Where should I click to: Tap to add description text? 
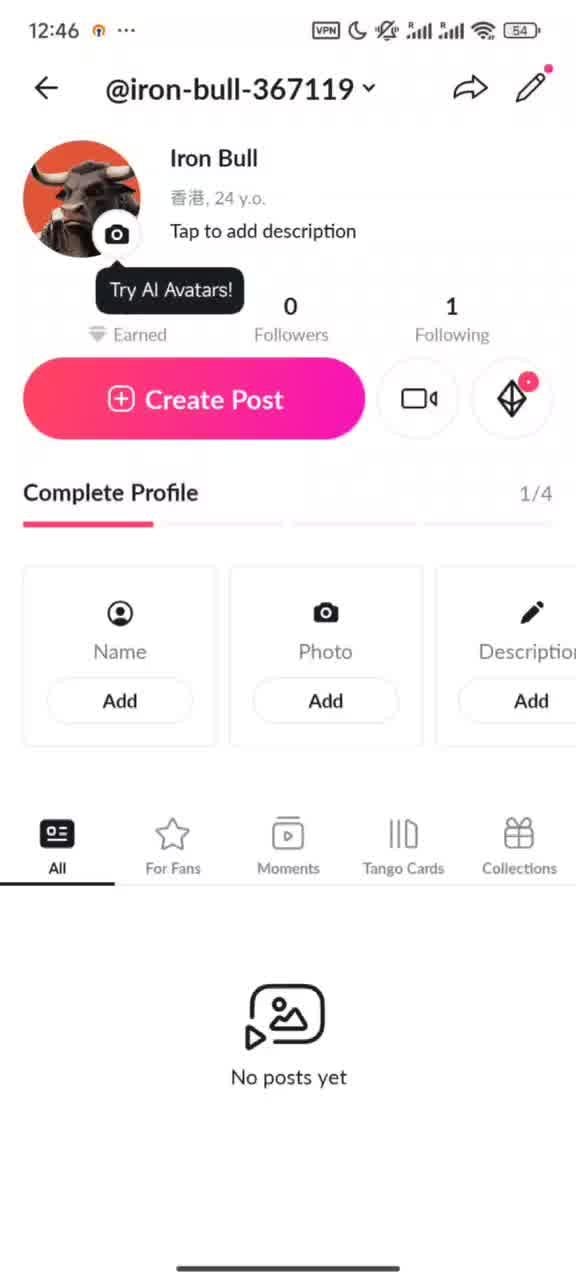[x=263, y=231]
